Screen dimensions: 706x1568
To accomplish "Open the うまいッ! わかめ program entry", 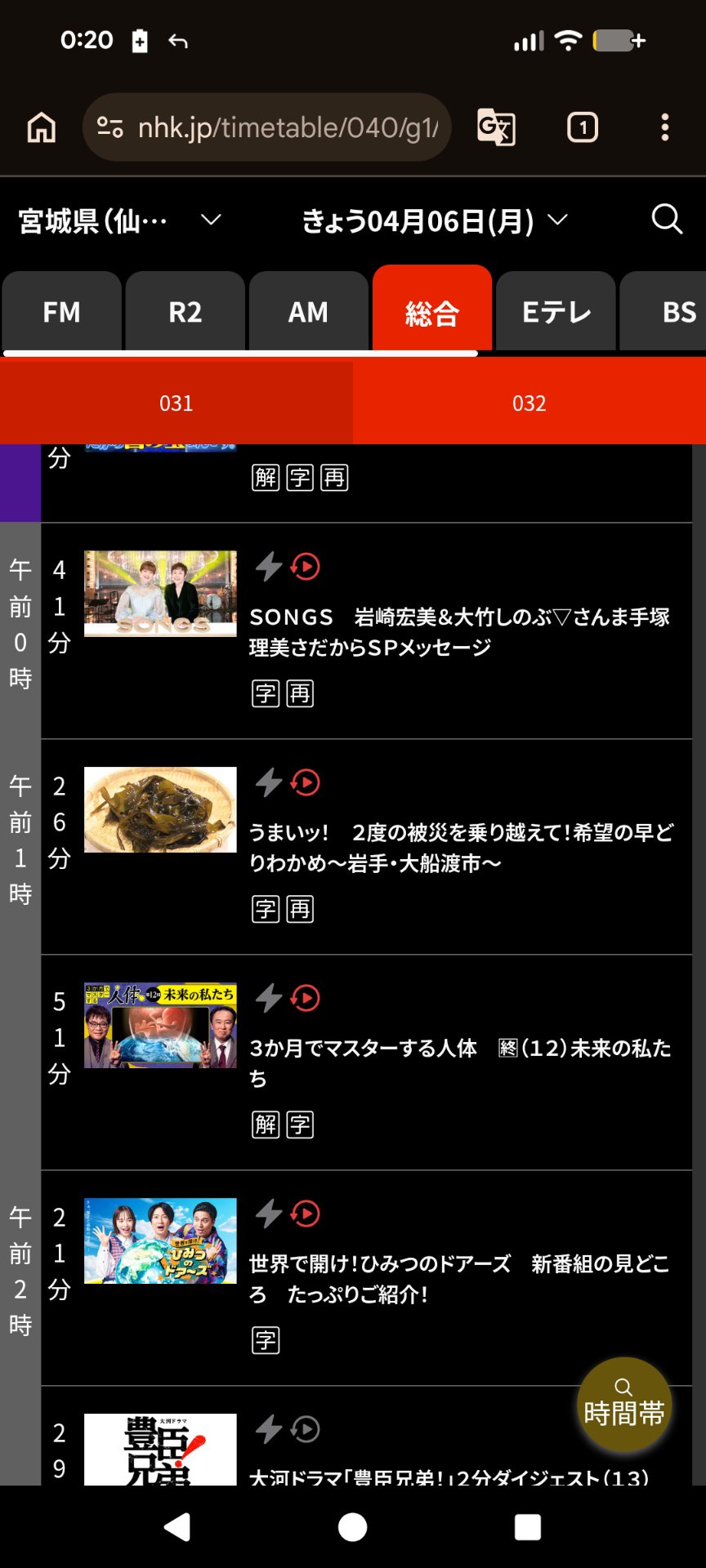I will click(x=459, y=847).
